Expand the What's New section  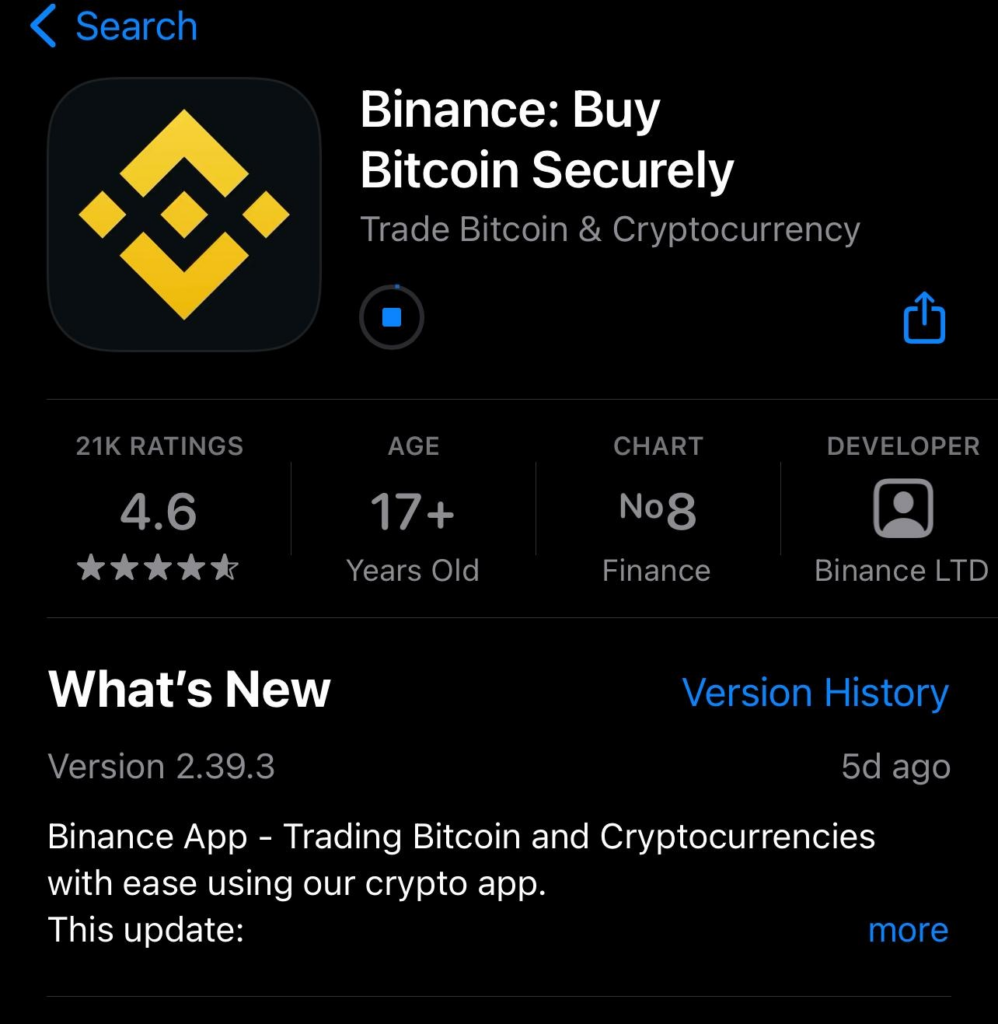189,689
